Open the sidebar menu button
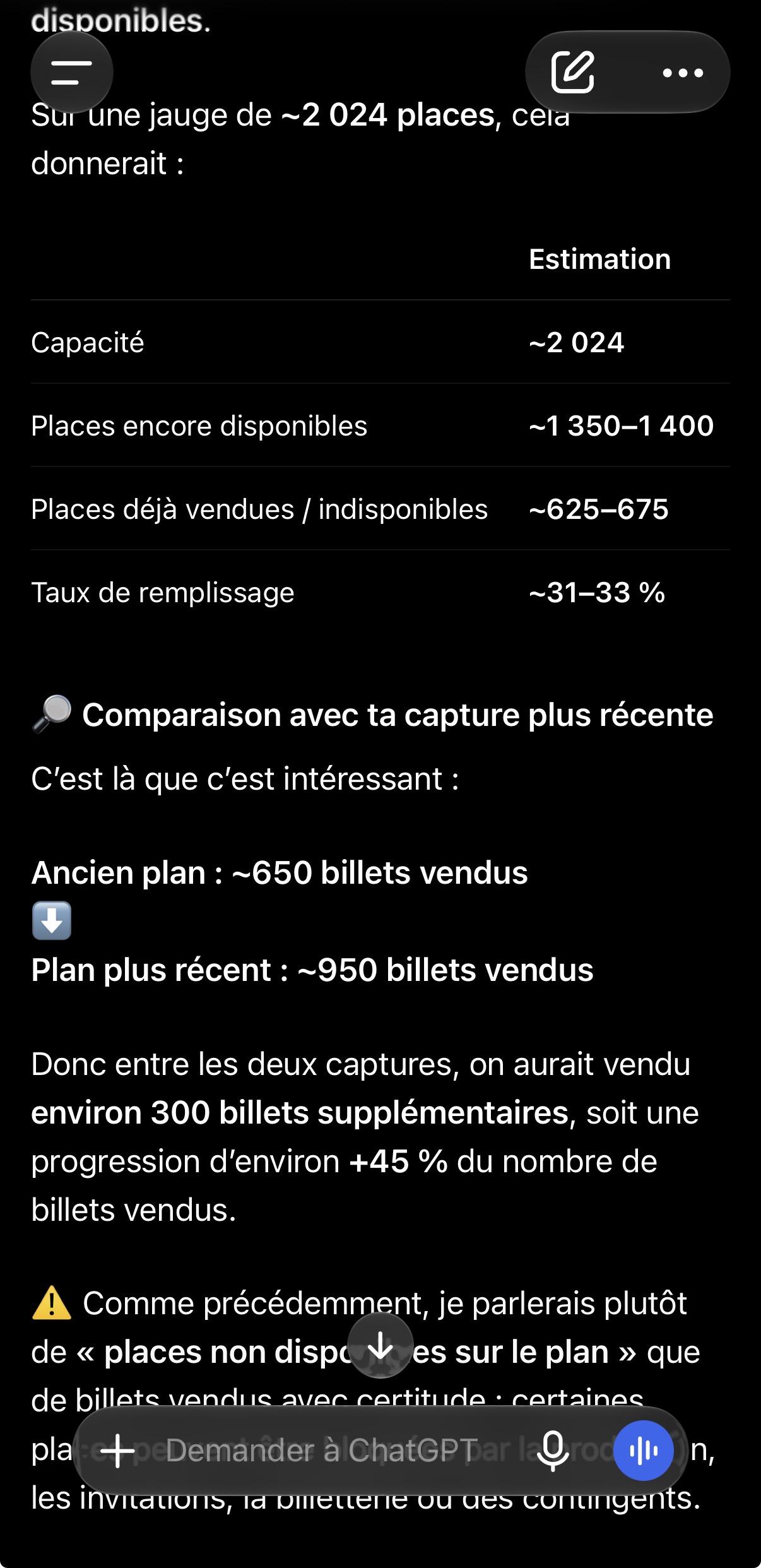This screenshot has width=761, height=1568. pos(71,72)
